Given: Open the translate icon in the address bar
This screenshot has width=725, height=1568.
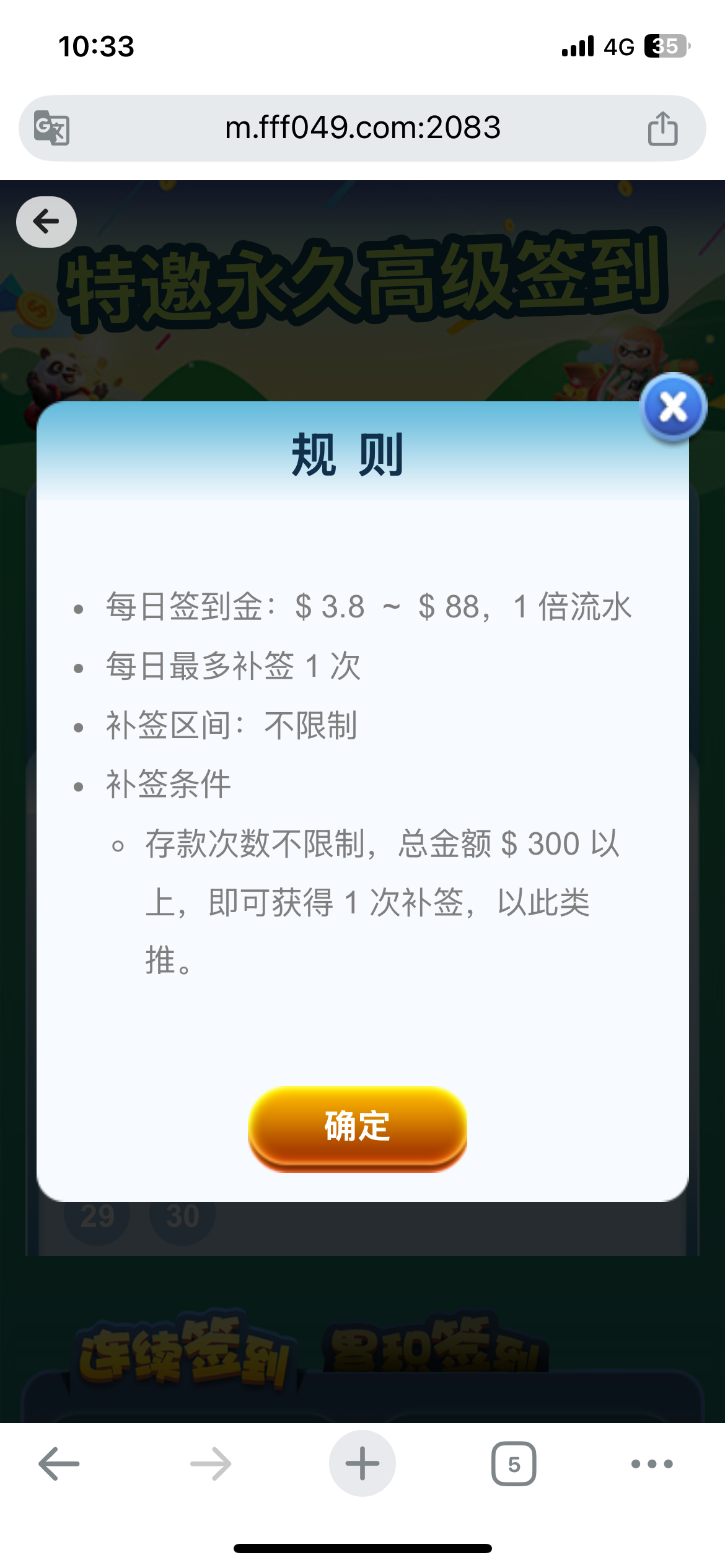Looking at the screenshot, I should [x=51, y=128].
